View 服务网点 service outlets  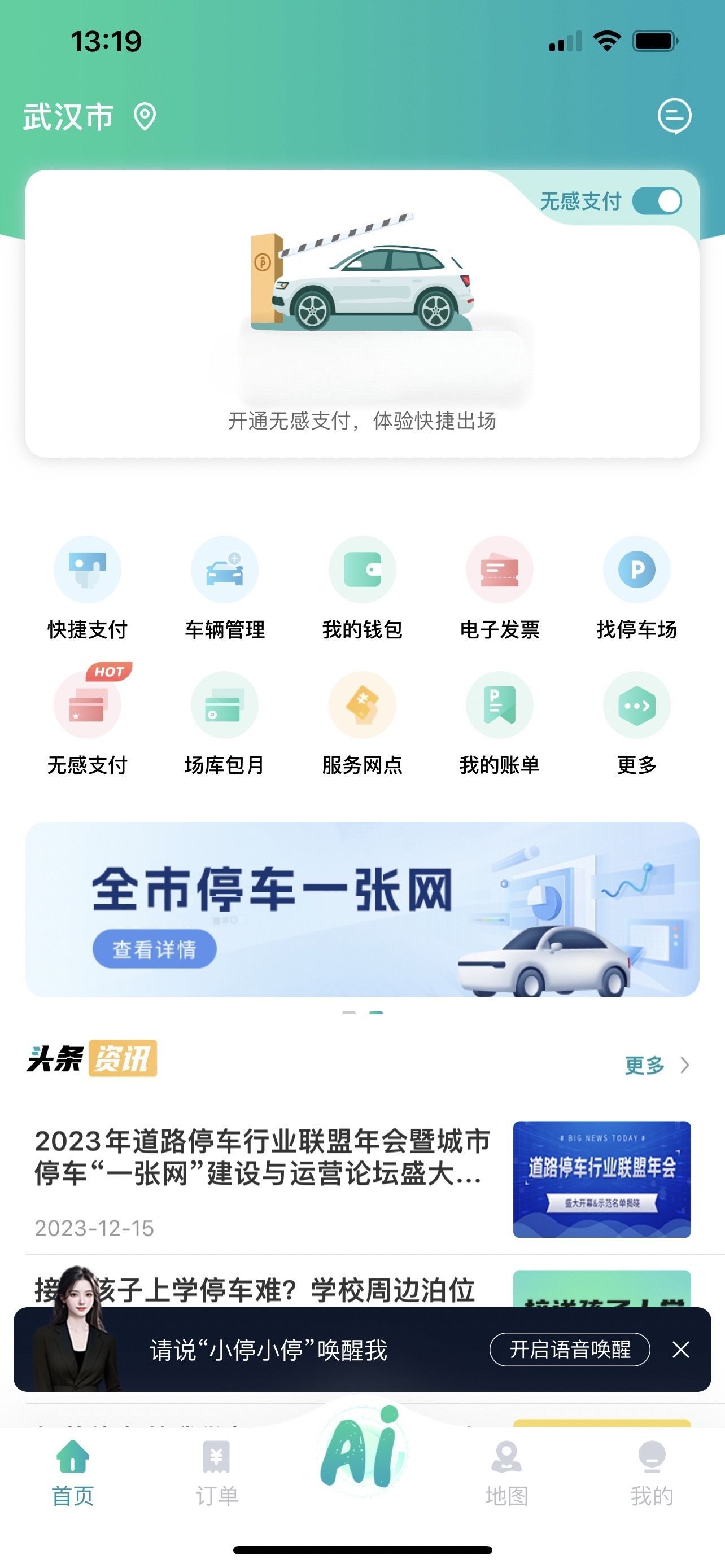coord(362,724)
